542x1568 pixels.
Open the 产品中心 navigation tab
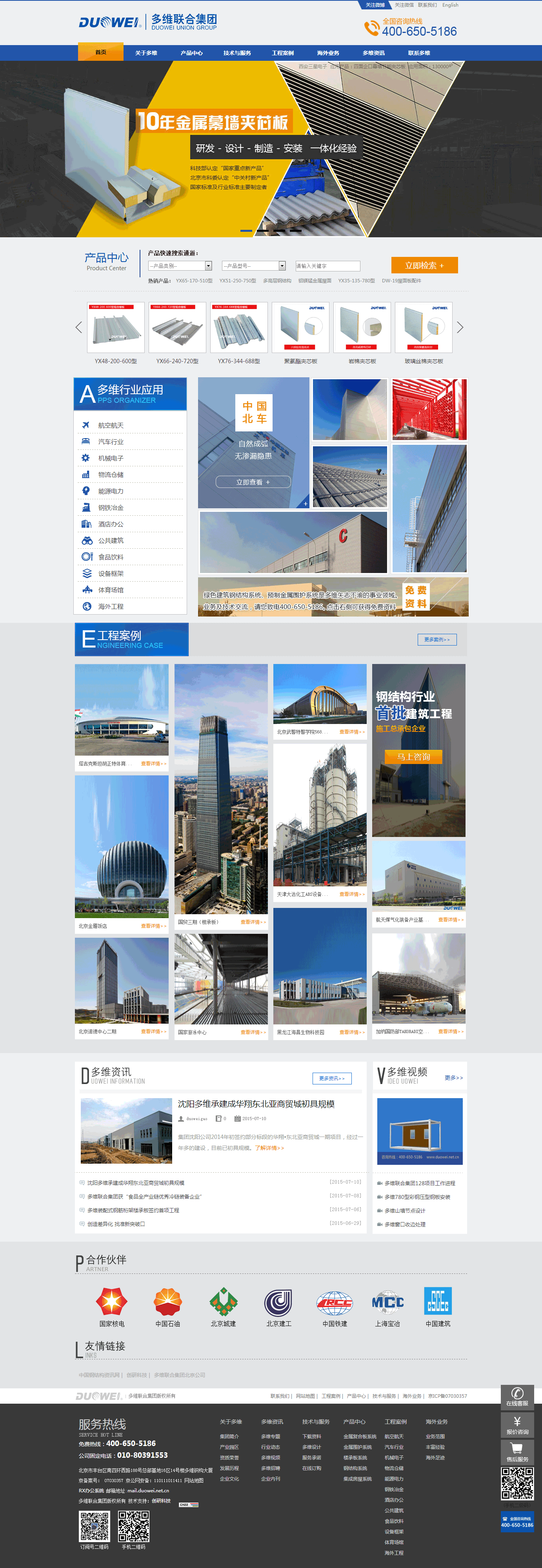(x=191, y=53)
